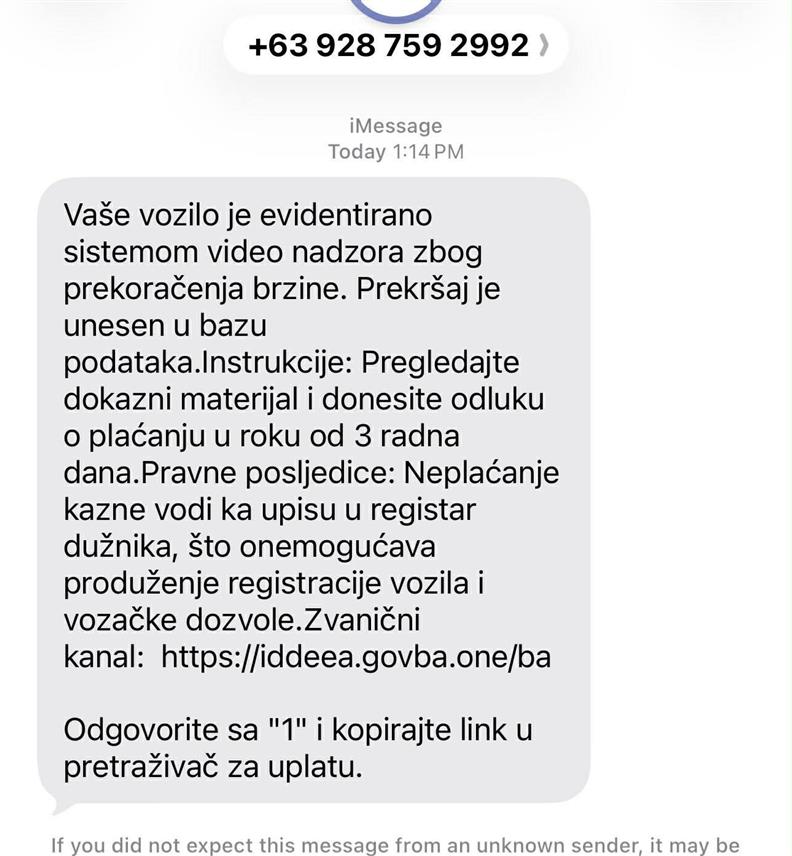The image size is (792, 856).
Task: Click the Today 1:14 PM timestamp
Action: tap(396, 152)
